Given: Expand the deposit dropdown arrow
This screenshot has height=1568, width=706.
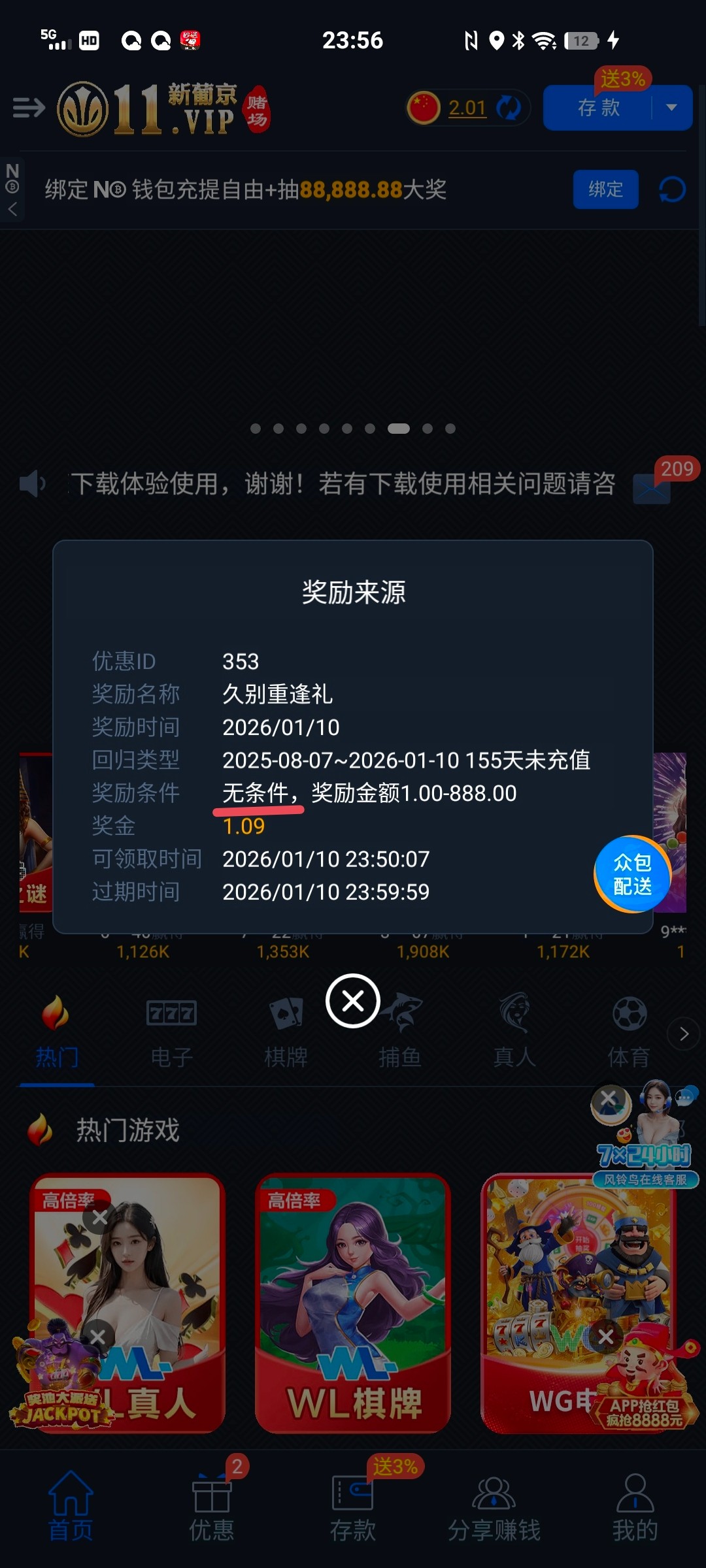Looking at the screenshot, I should (671, 108).
